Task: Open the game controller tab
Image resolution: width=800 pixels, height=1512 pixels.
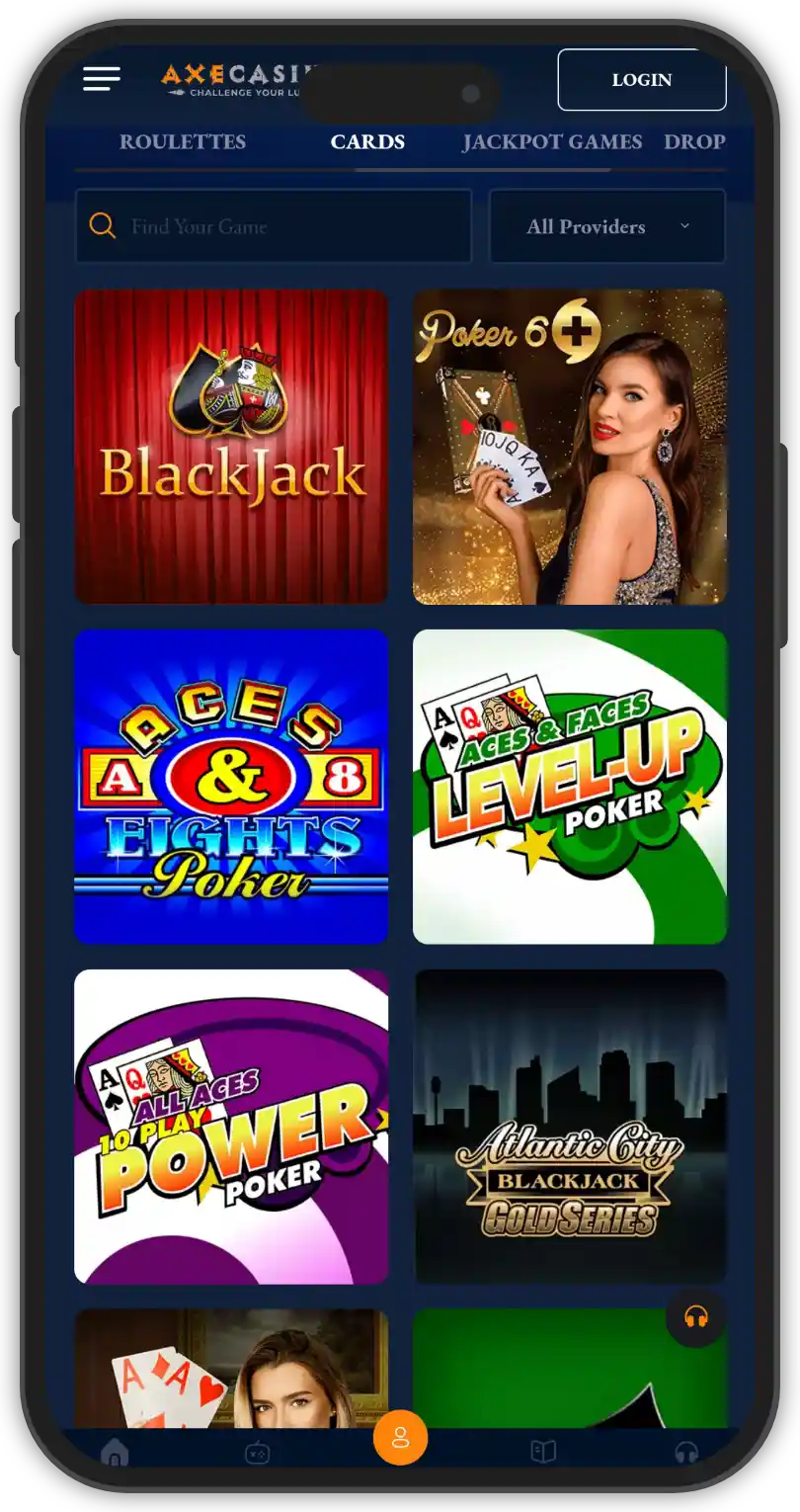Action: [257, 1452]
